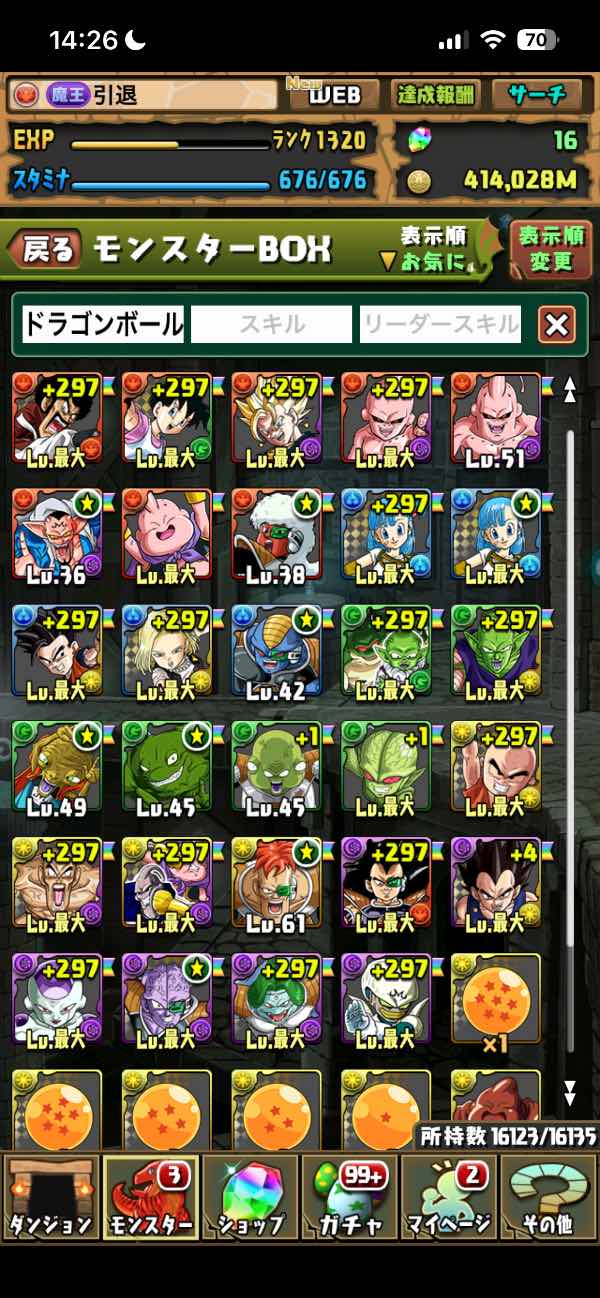Edit the ドラゴンボール name filter field

pyautogui.click(x=103, y=324)
